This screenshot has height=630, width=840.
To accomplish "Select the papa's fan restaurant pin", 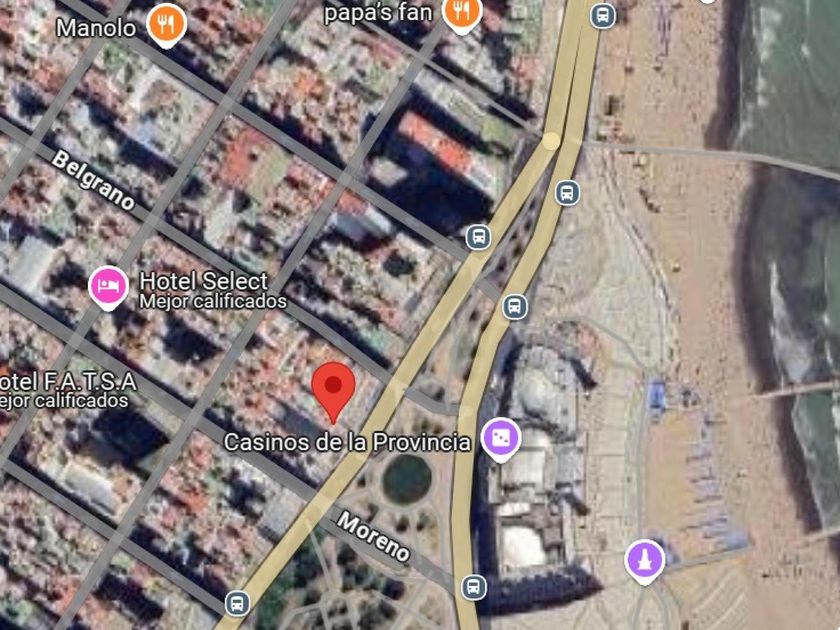I will (x=461, y=12).
